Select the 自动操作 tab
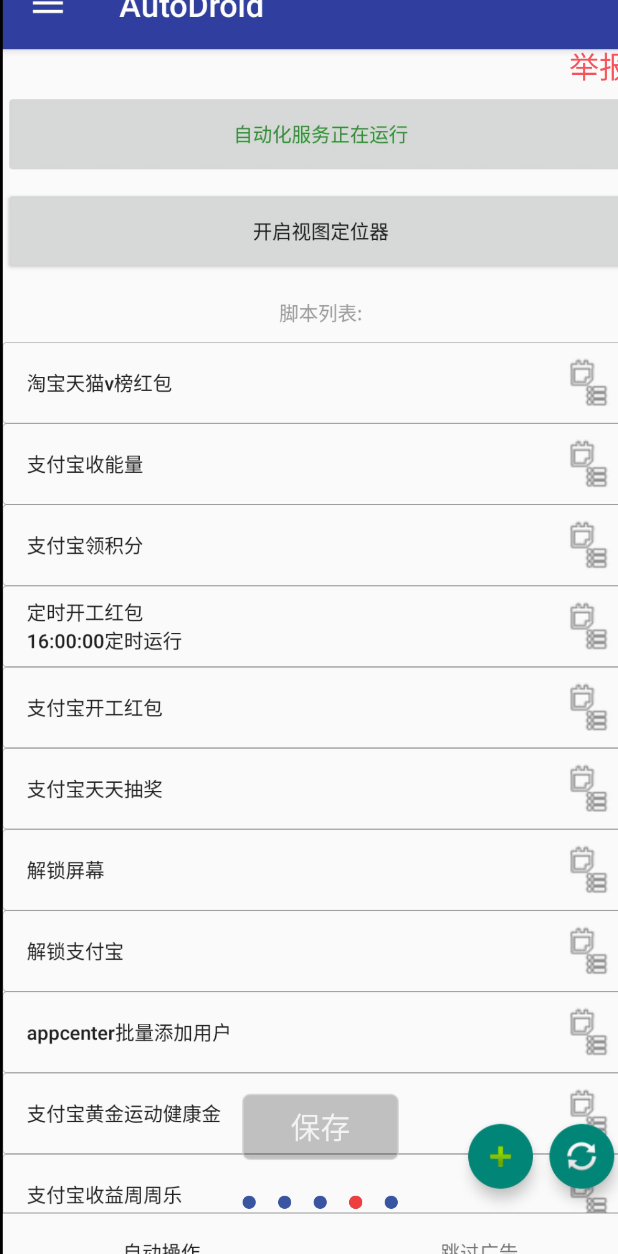618x1254 pixels. [x=162, y=1247]
